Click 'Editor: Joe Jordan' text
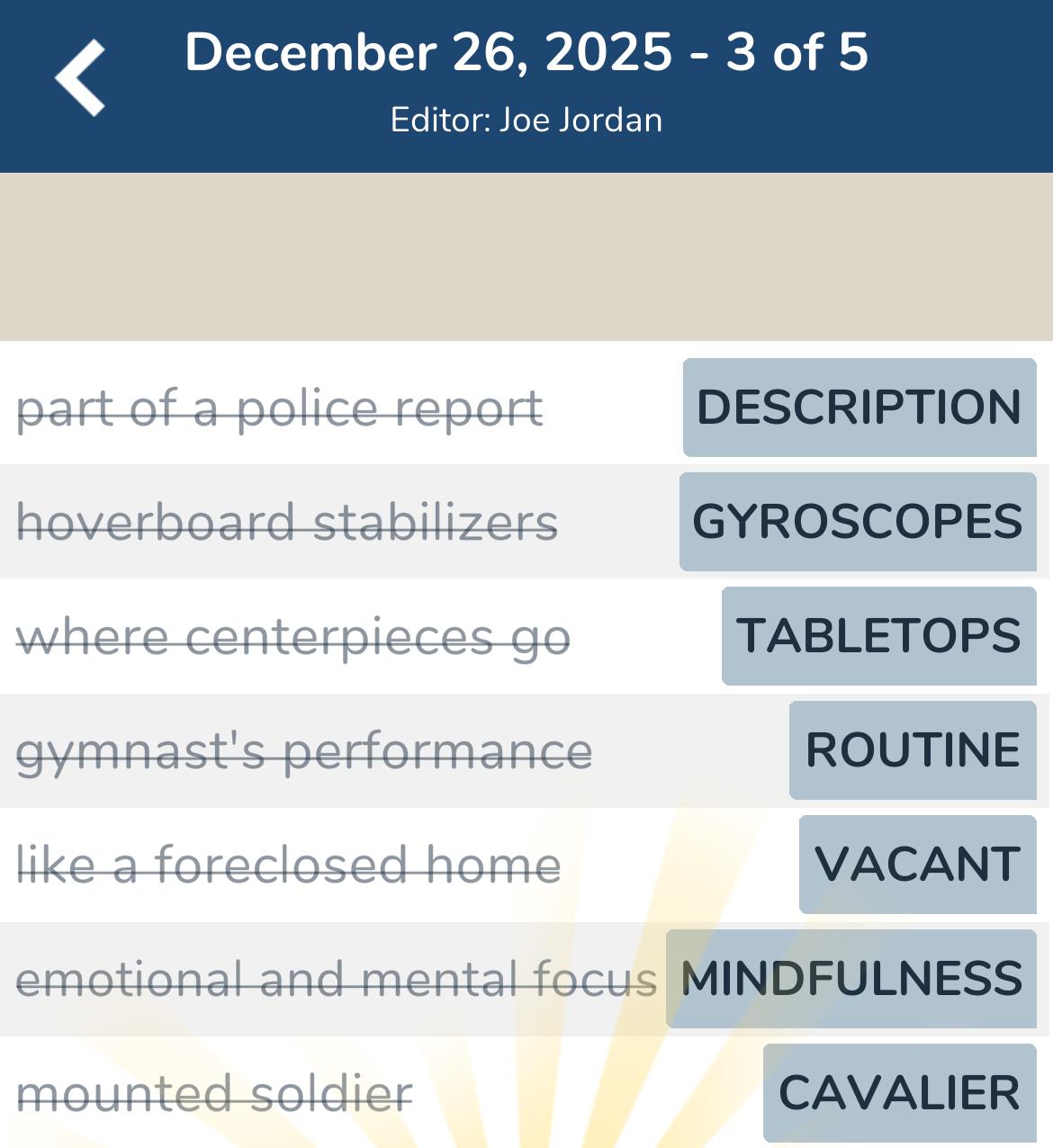 tap(526, 118)
